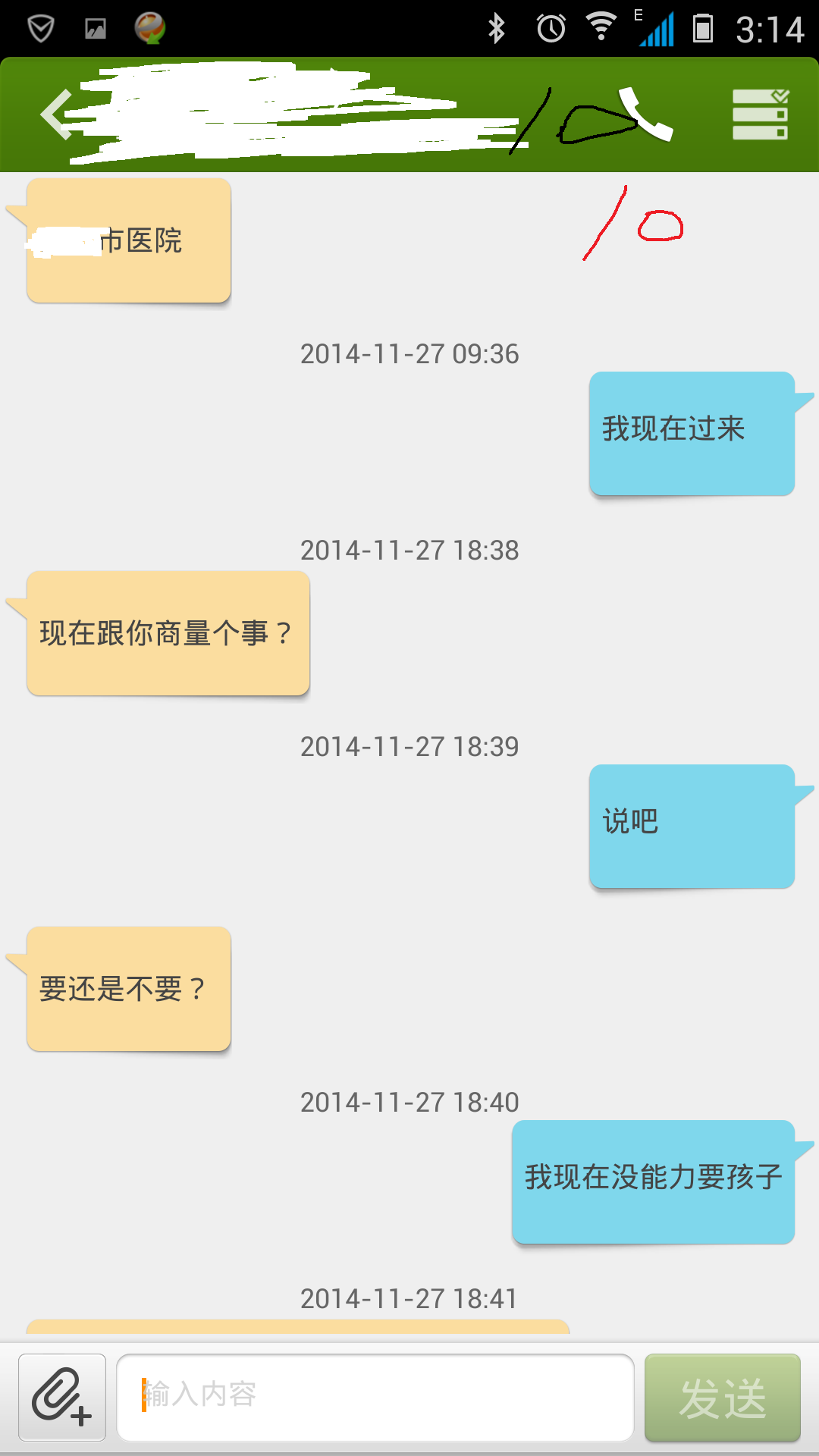The width and height of the screenshot is (819, 1456).
Task: Call this contact with the phone icon
Action: click(x=646, y=115)
